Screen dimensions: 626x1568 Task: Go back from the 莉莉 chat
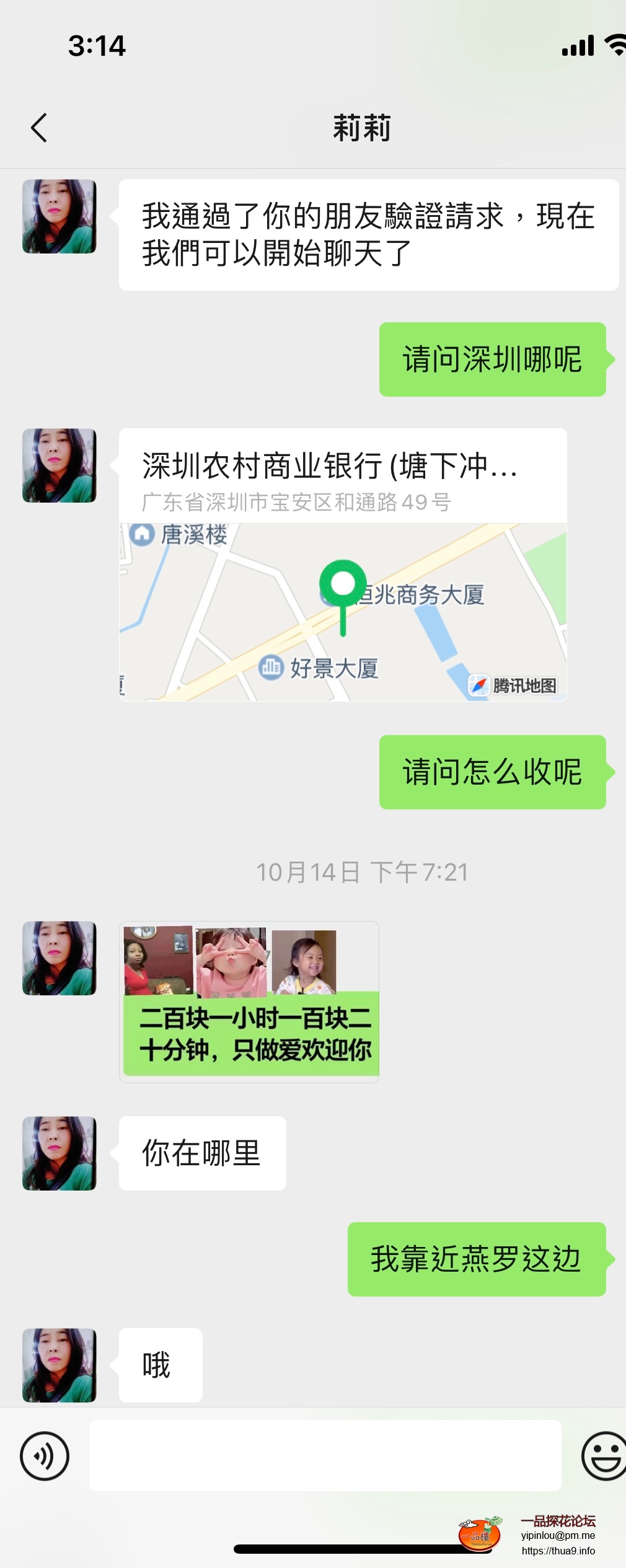tap(39, 128)
